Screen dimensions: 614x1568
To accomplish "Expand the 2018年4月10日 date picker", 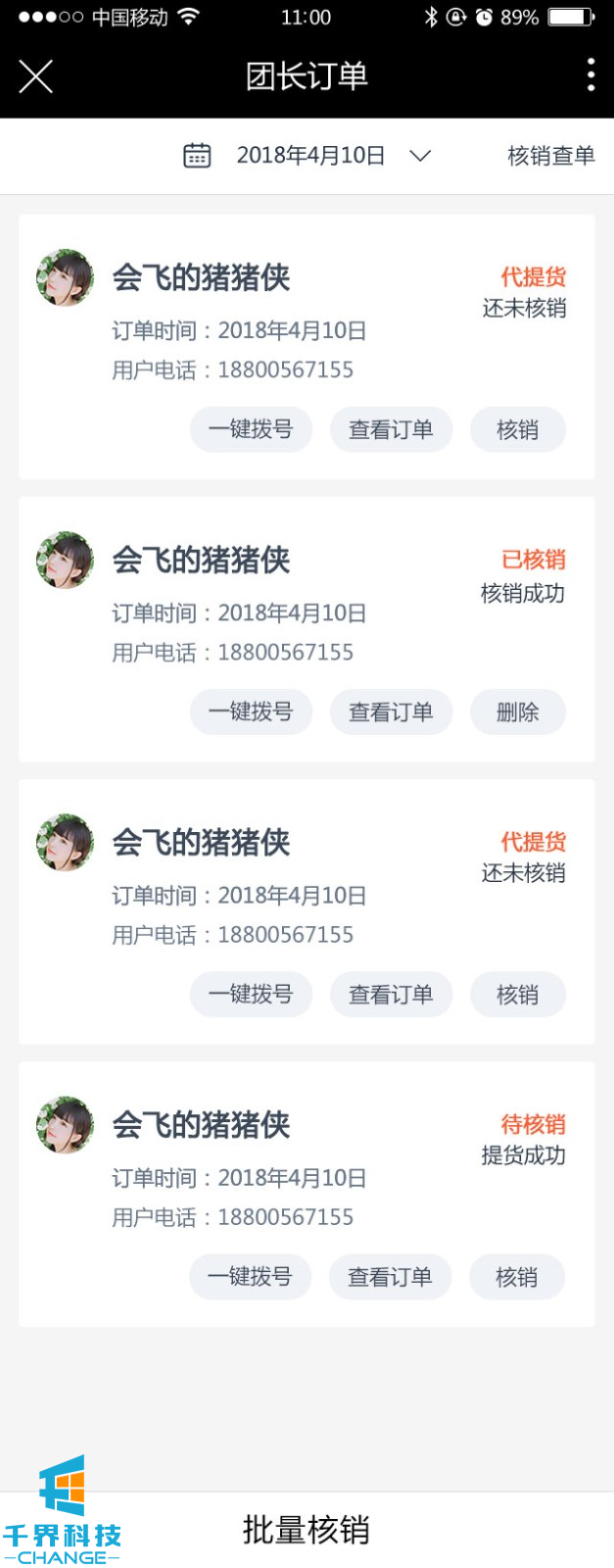I will (x=311, y=156).
